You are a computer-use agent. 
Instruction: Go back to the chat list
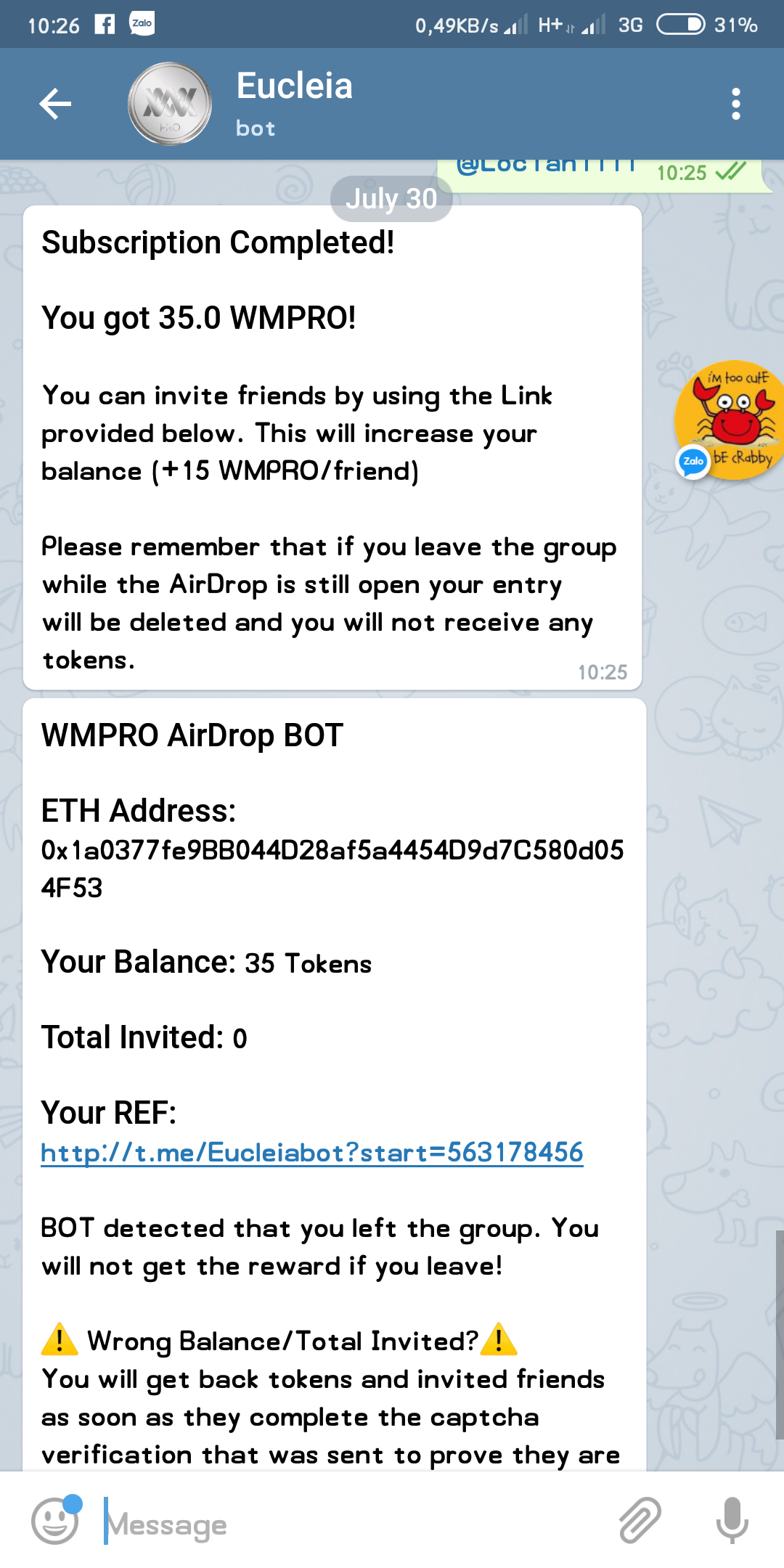click(55, 104)
